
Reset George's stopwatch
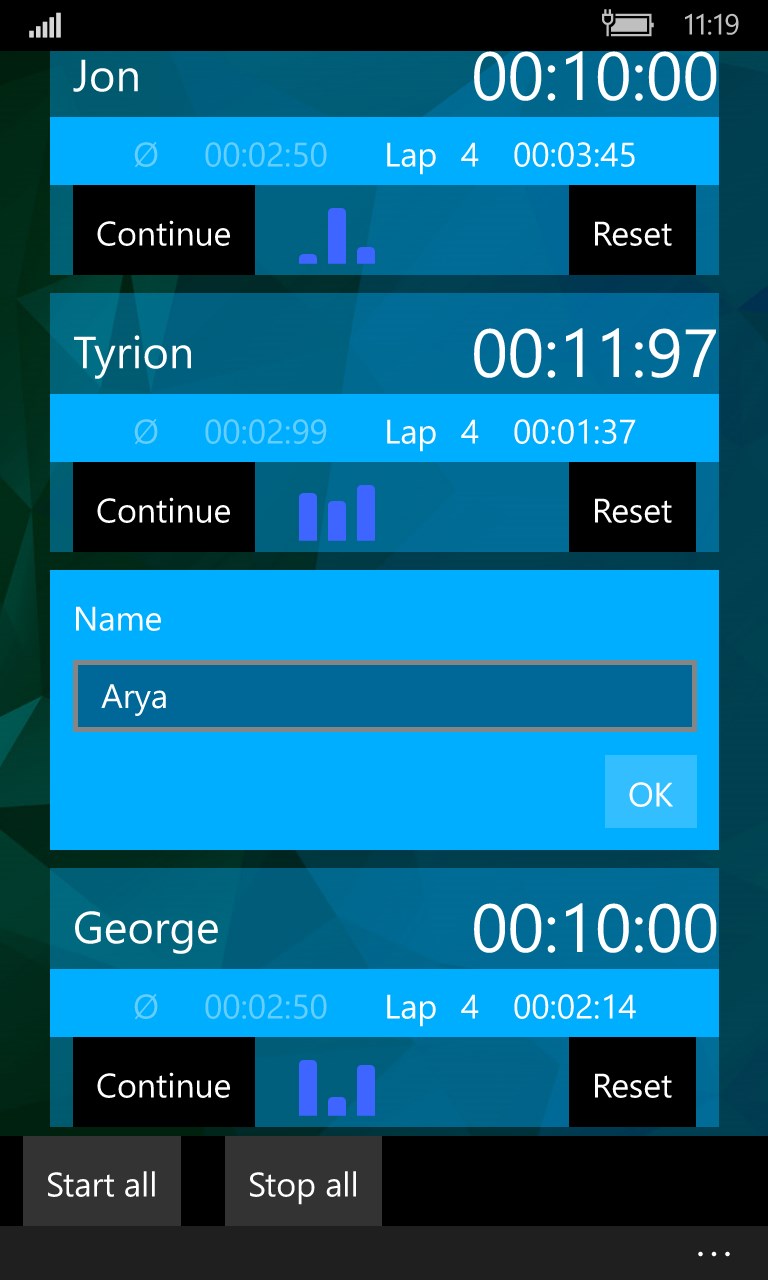(632, 1086)
